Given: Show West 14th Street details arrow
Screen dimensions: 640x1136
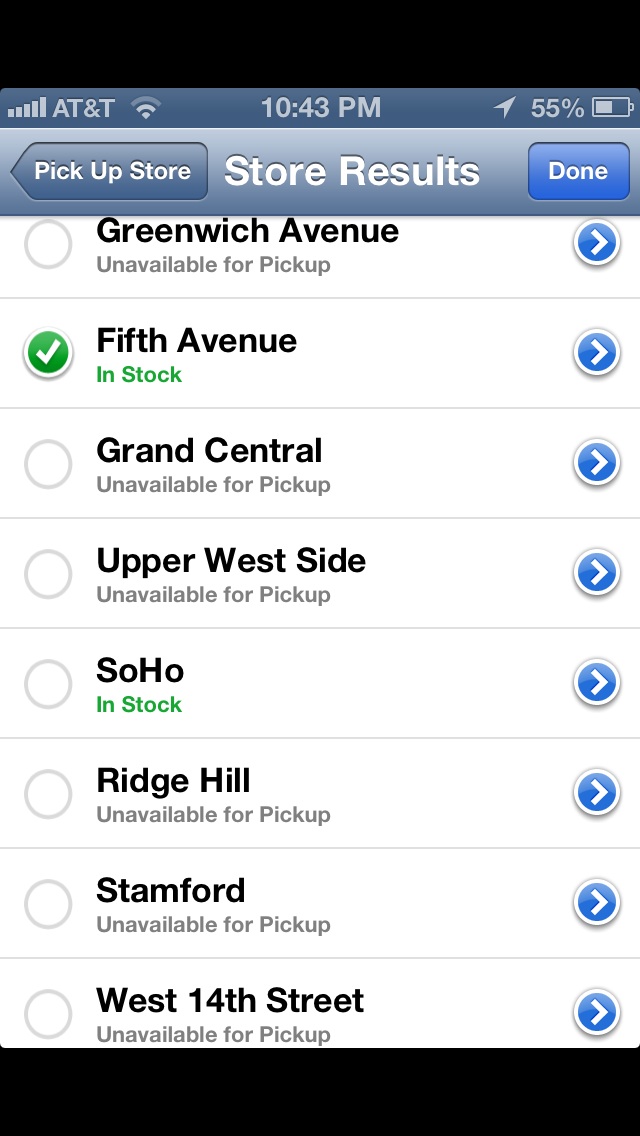Looking at the screenshot, I should pyautogui.click(x=597, y=1013).
